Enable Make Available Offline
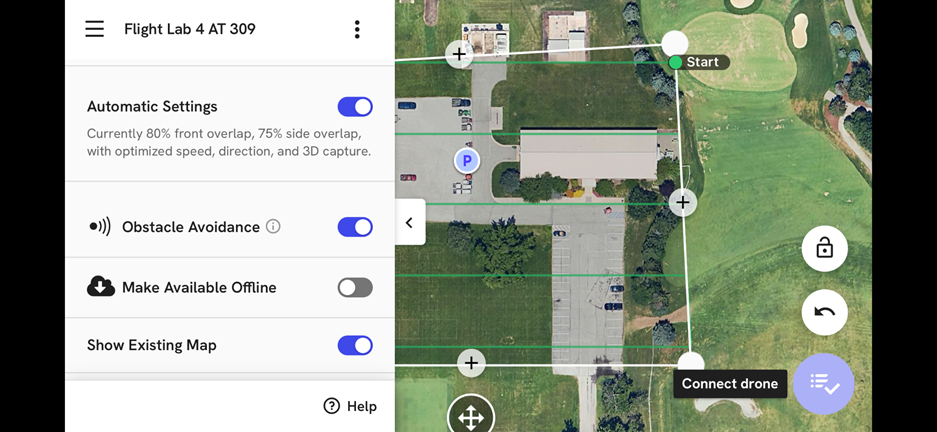 point(355,288)
